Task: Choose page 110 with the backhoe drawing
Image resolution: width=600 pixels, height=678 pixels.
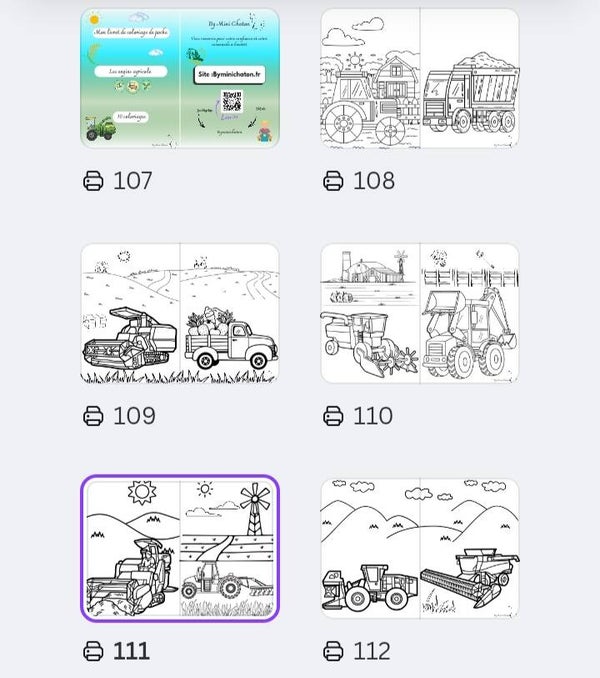Action: tap(420, 313)
